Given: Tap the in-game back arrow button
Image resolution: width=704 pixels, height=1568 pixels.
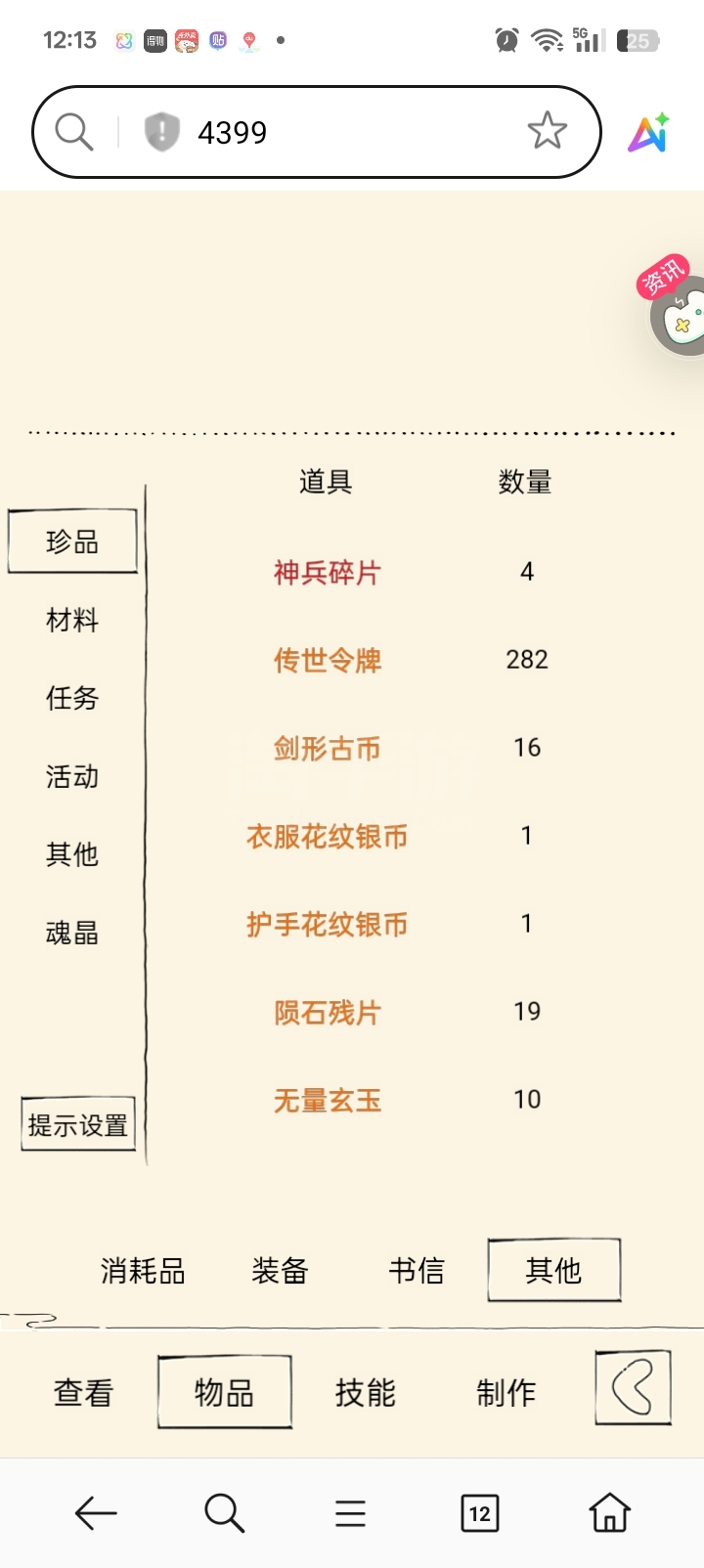Looking at the screenshot, I should click(x=633, y=1387).
